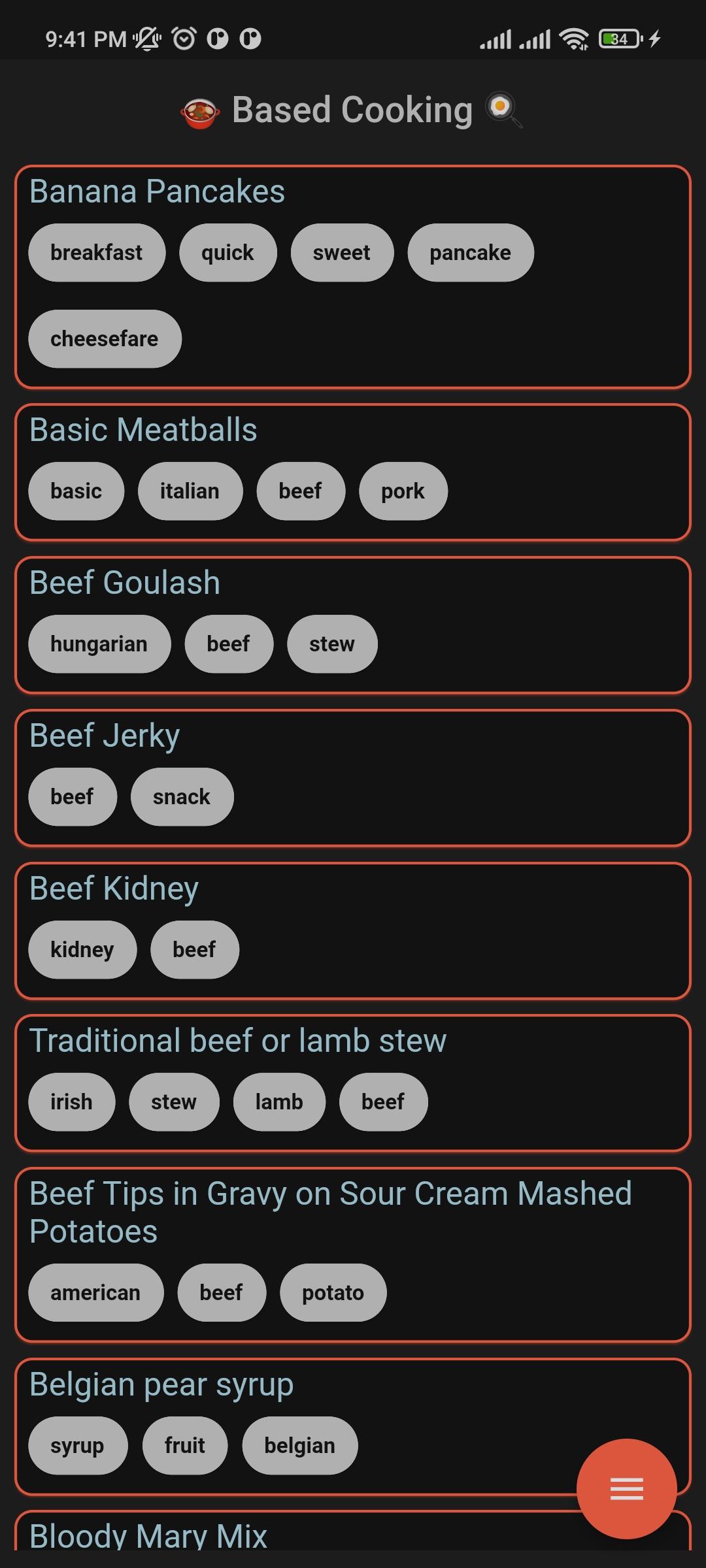Tap the kidney tag chip
Image resolution: width=706 pixels, height=1568 pixels.
pos(82,950)
